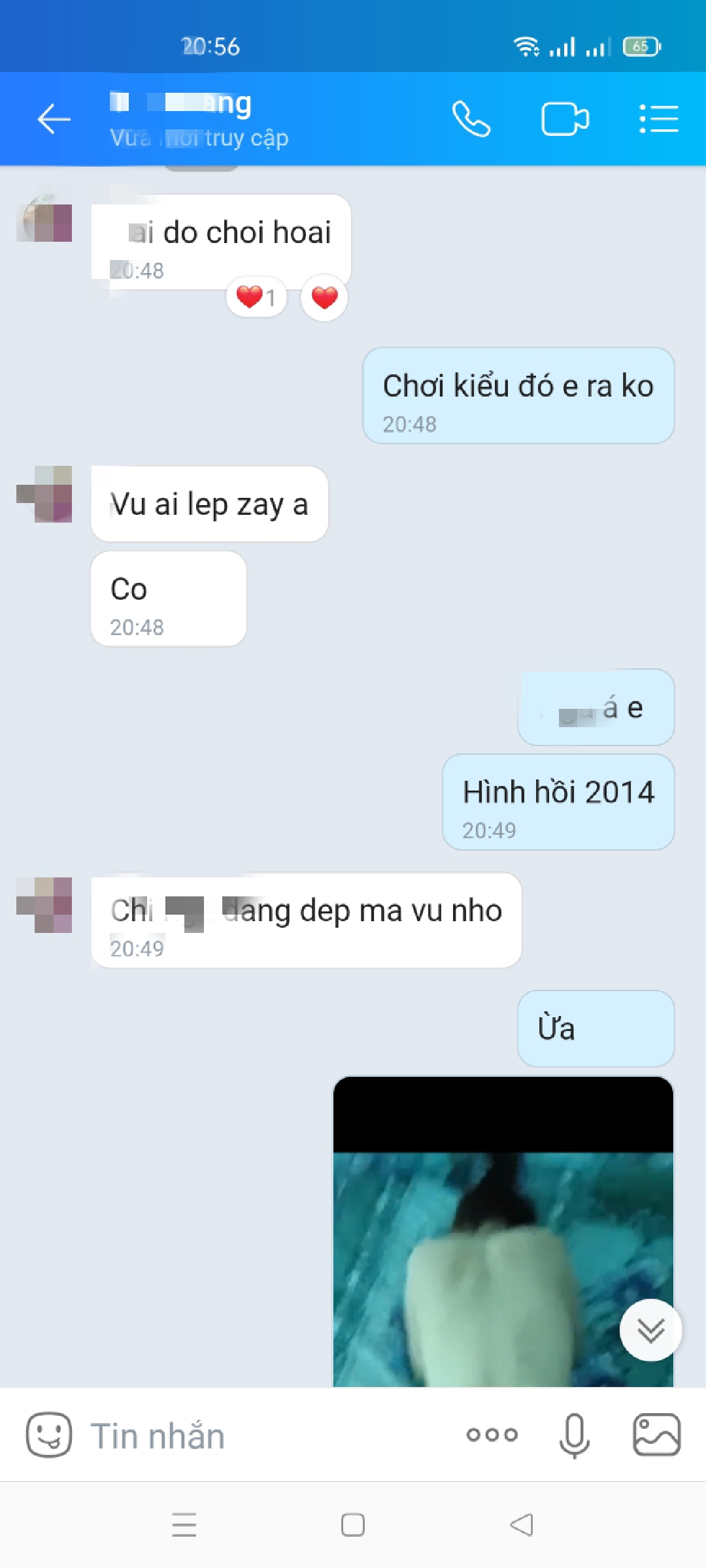The width and height of the screenshot is (706, 1568).
Task: Record a voice message
Action: coord(575,1435)
